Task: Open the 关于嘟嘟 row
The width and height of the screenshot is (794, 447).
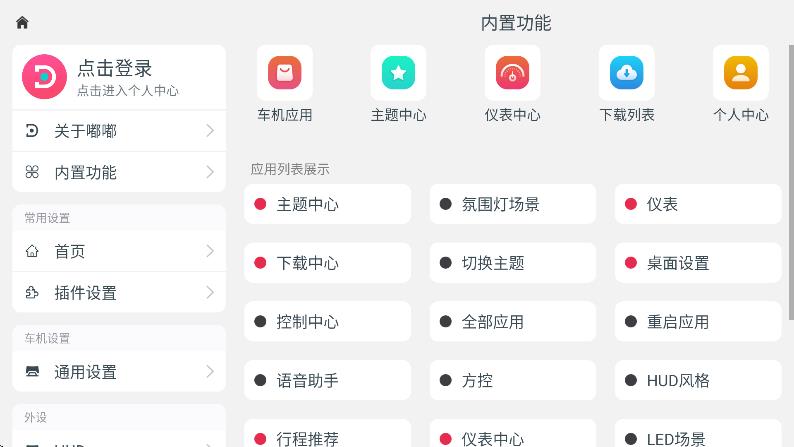Action: pyautogui.click(x=118, y=130)
